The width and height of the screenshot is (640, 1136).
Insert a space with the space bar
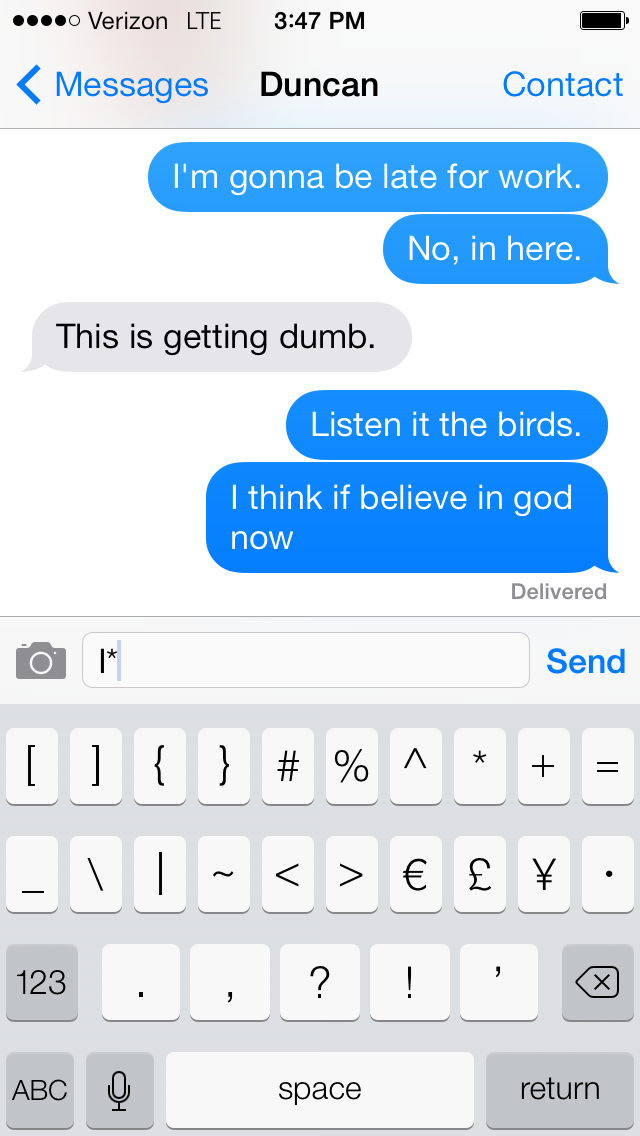click(x=320, y=1089)
